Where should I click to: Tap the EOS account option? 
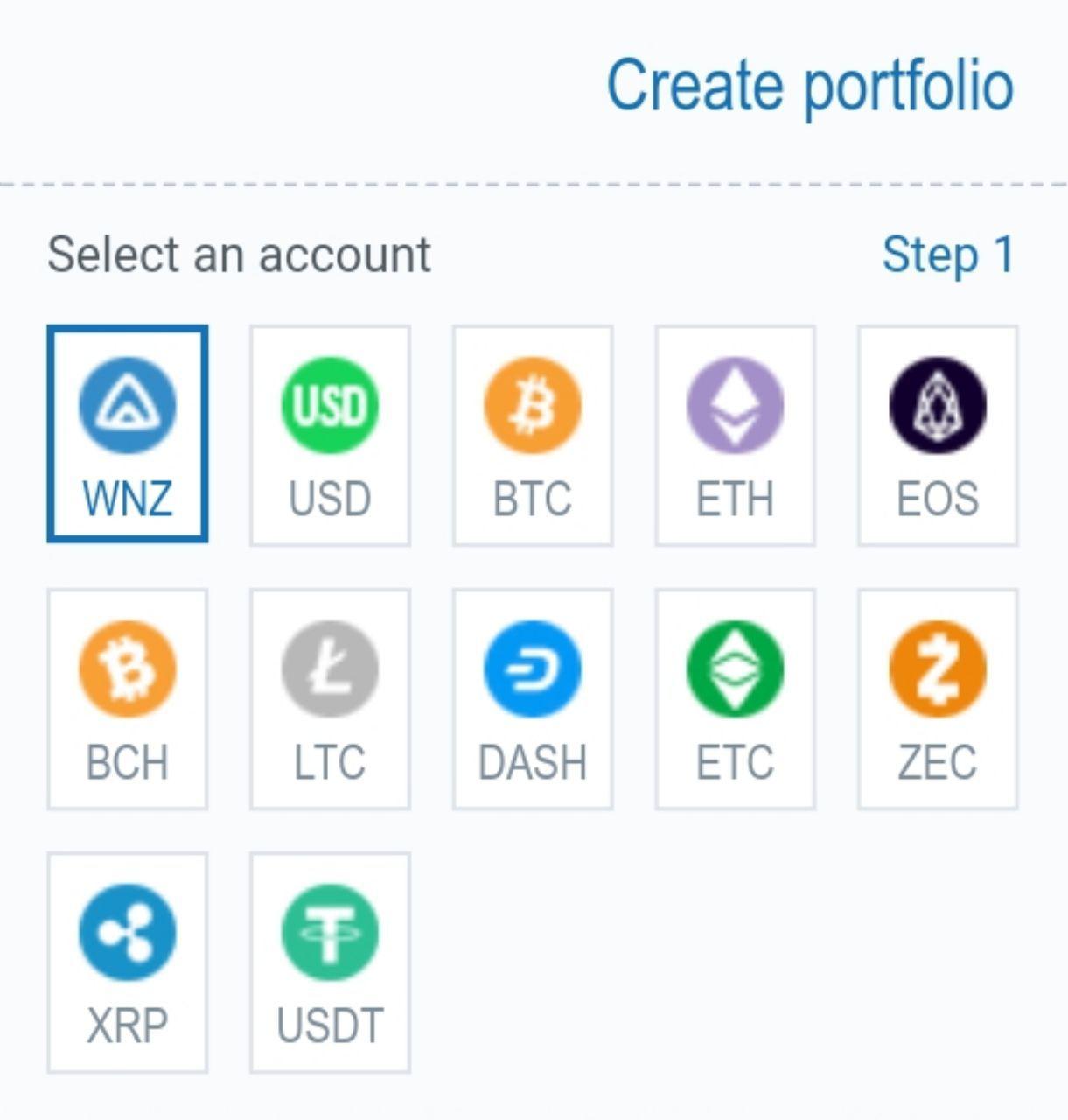938,435
